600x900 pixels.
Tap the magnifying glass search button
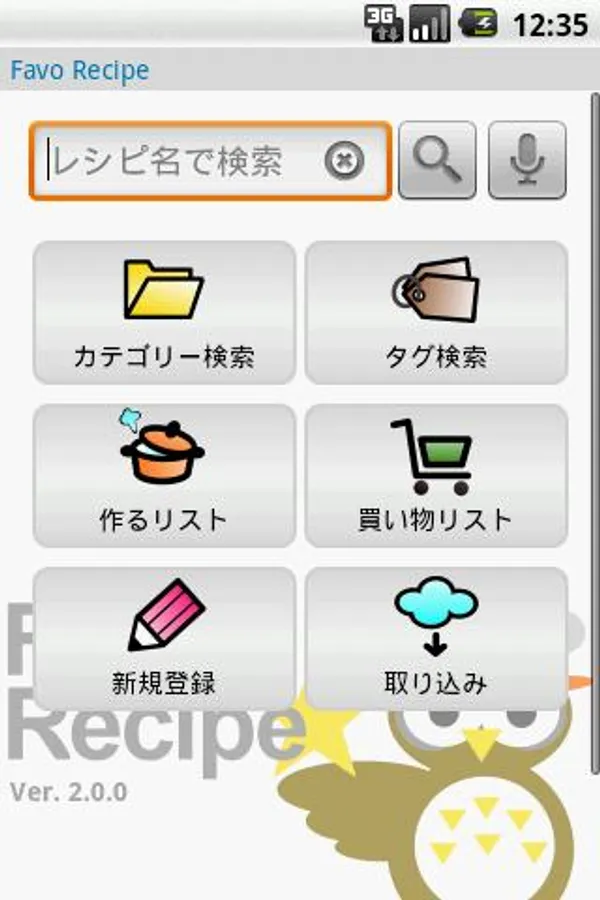[x=437, y=161]
